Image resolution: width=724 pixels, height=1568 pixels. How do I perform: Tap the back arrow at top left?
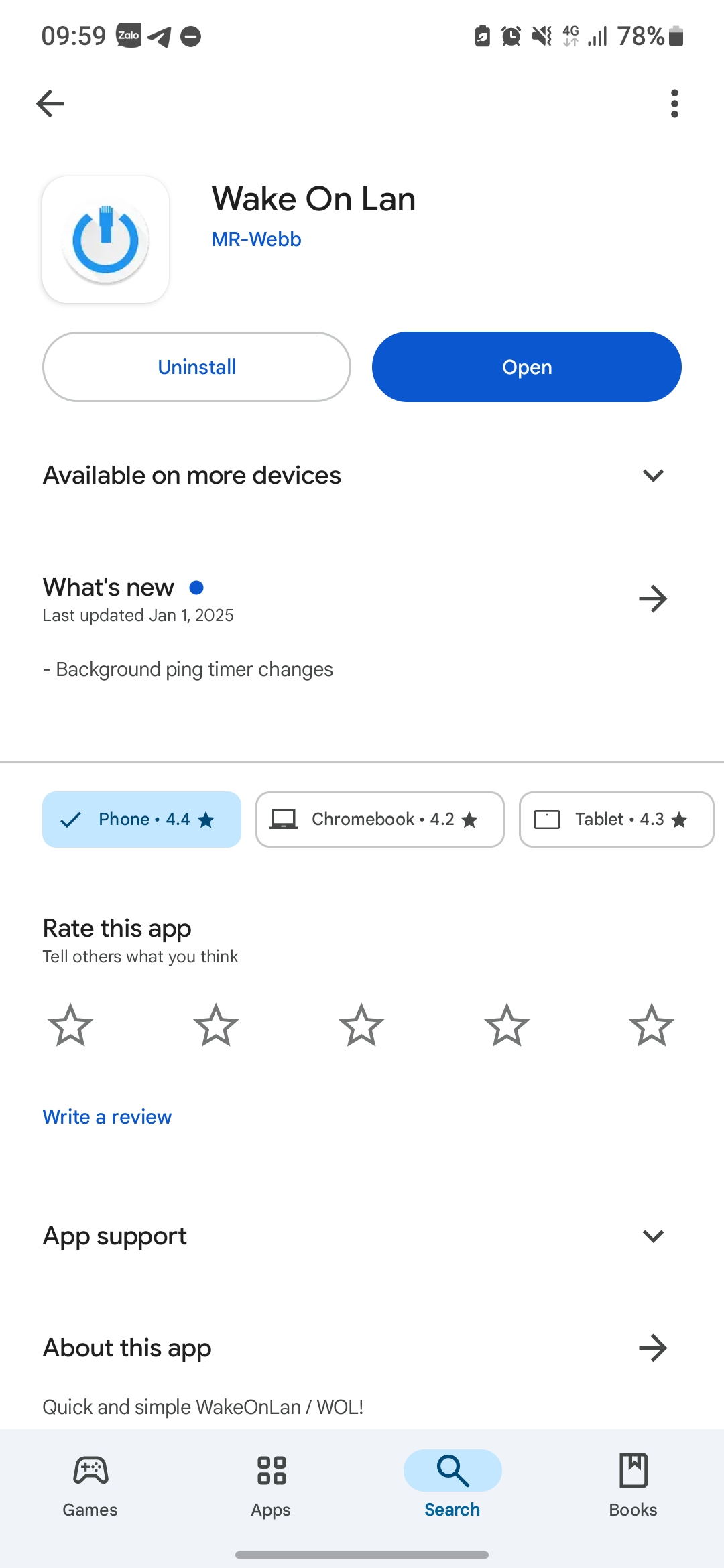[50, 103]
